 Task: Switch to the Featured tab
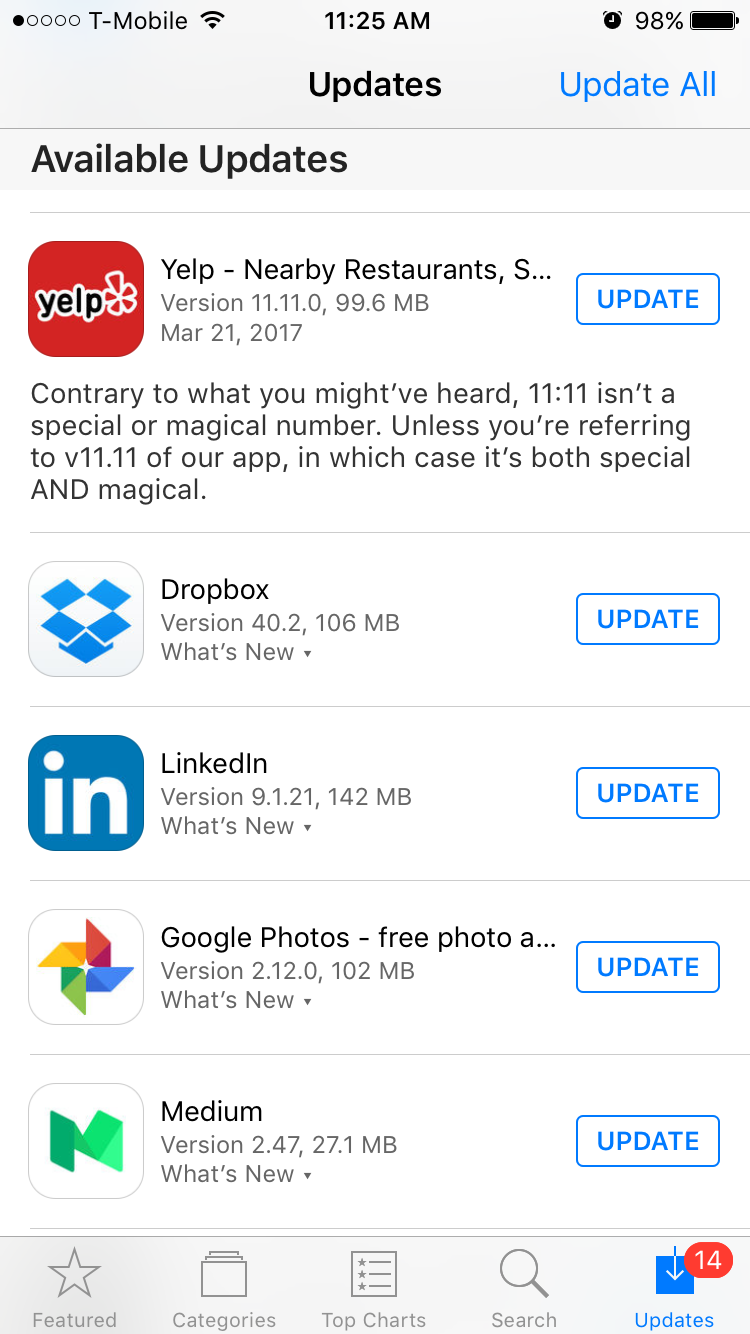tap(74, 1288)
